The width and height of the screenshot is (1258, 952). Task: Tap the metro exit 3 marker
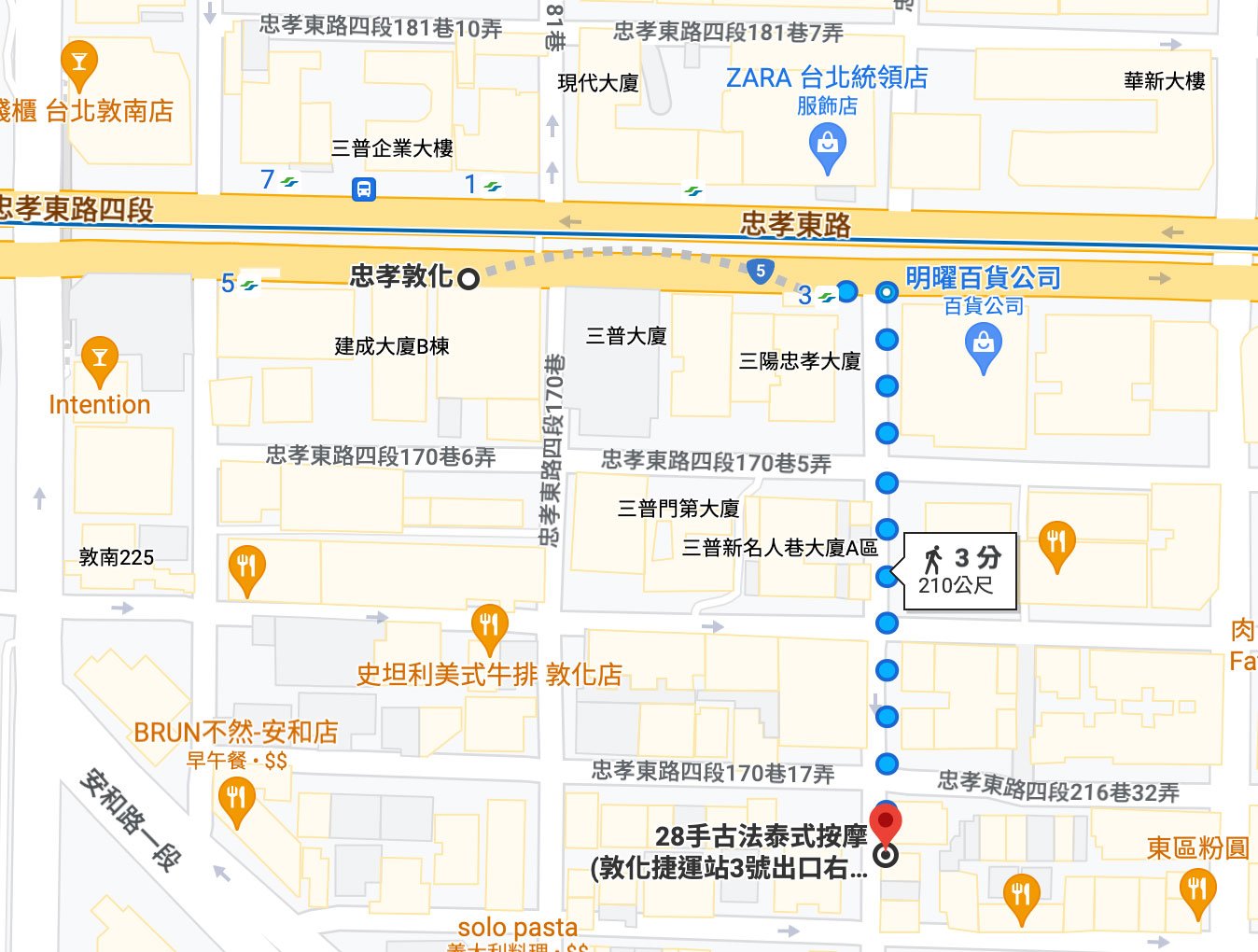tap(814, 296)
